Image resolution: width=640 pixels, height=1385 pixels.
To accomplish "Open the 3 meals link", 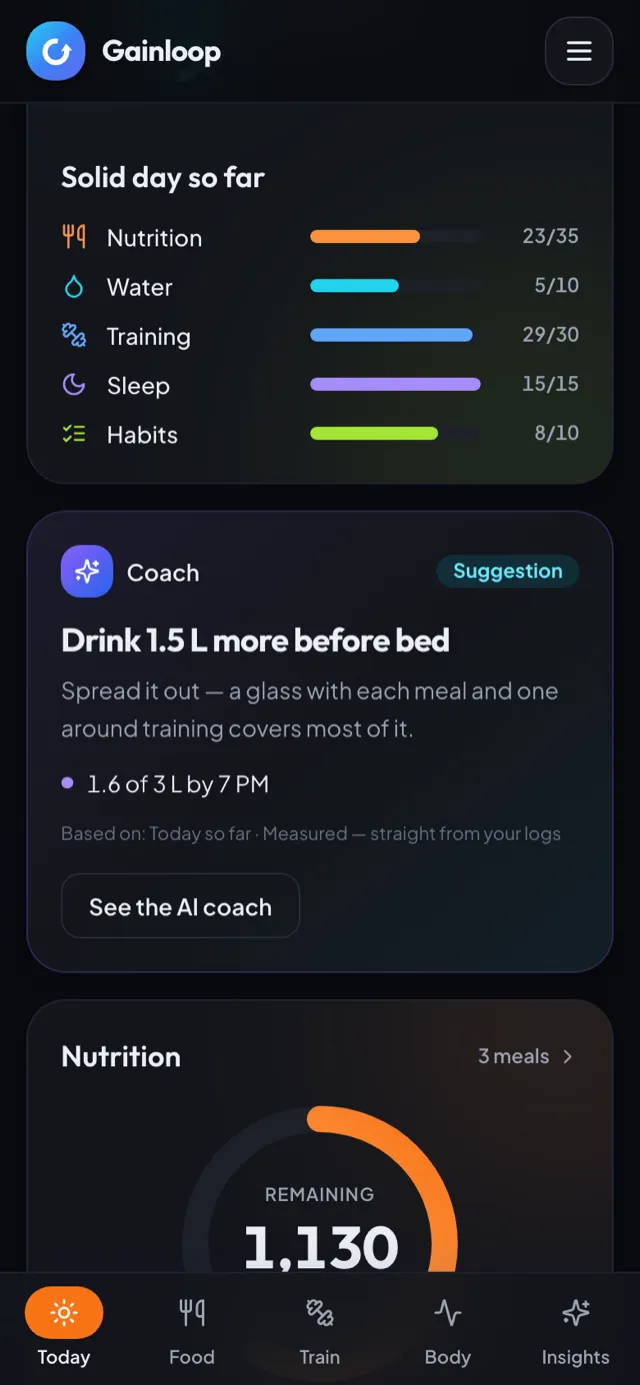I will [x=526, y=1056].
